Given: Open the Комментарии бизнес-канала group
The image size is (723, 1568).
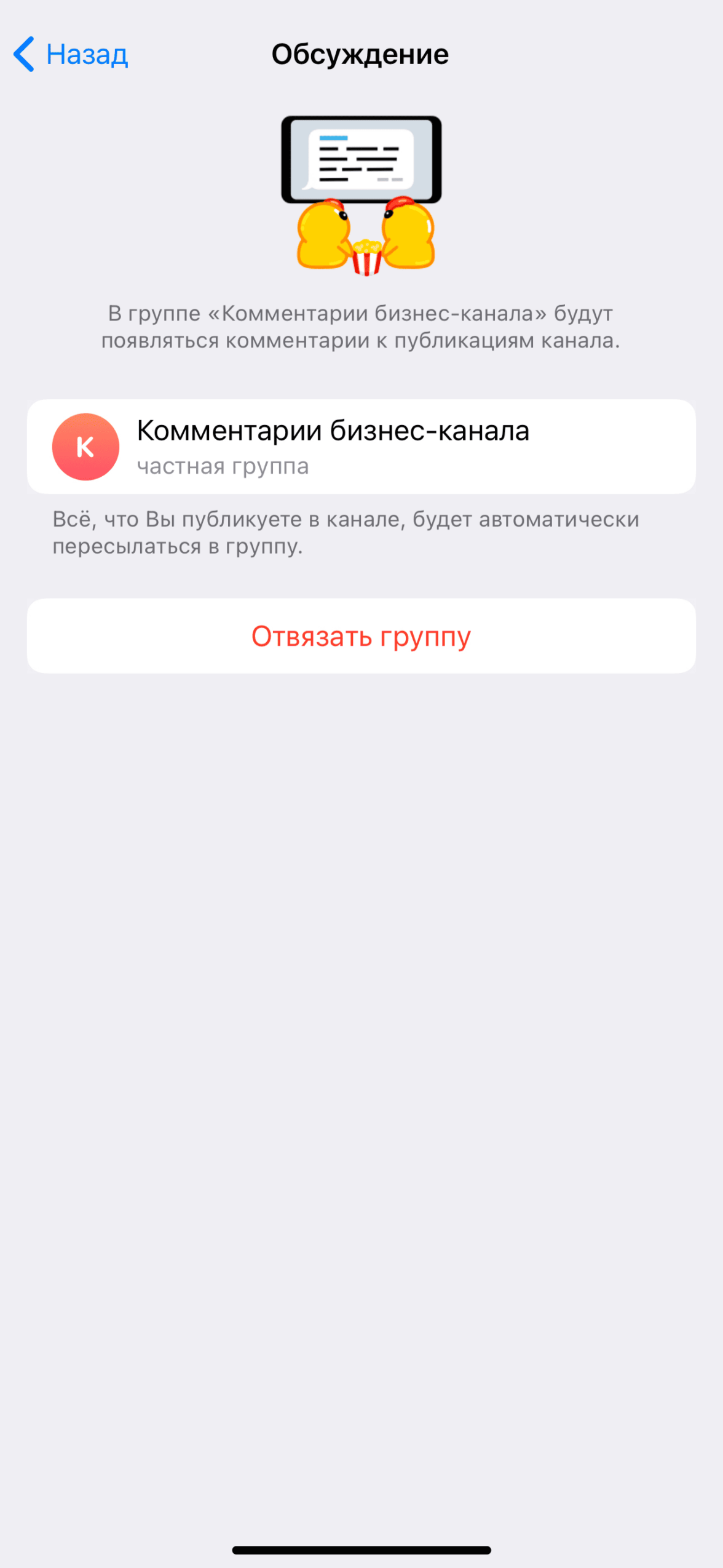Looking at the screenshot, I should coord(361,447).
